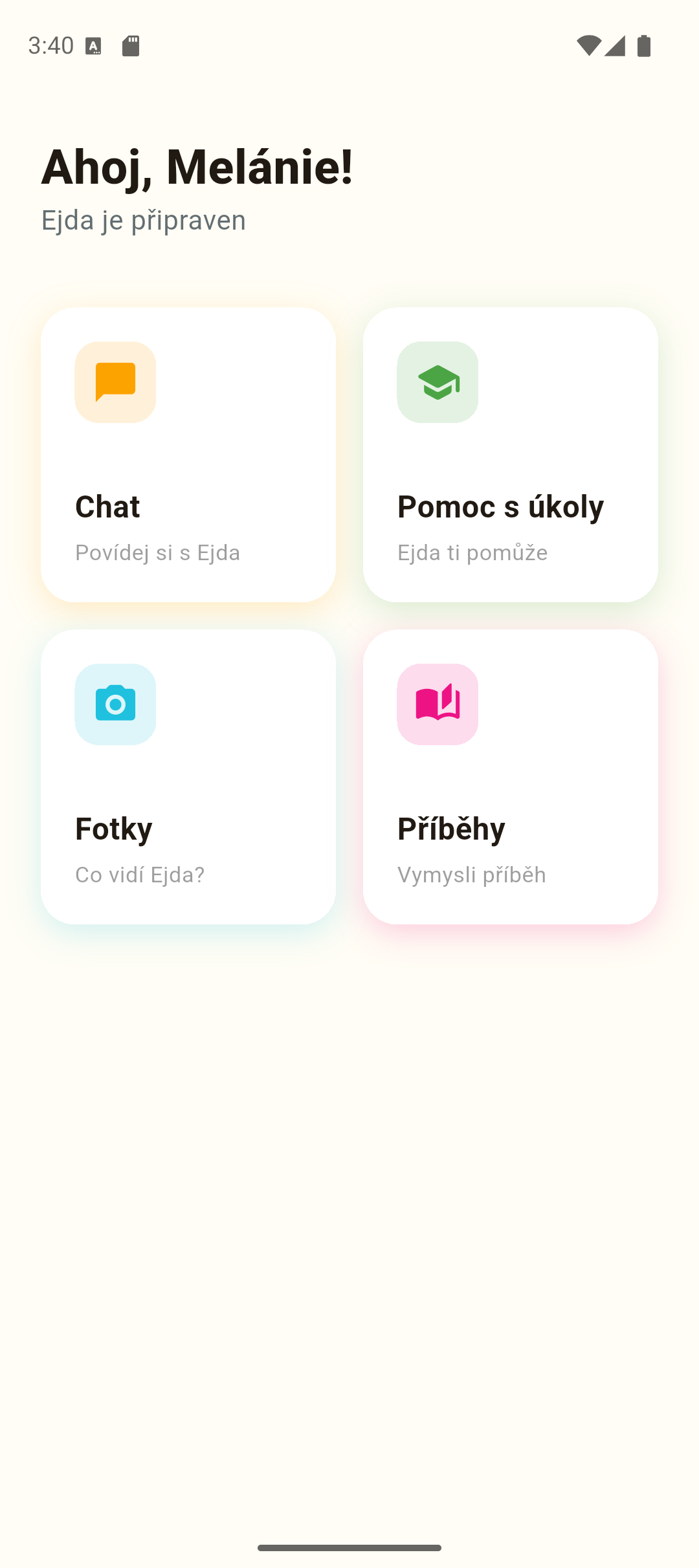699x1568 pixels.
Task: Click the text Co vidí Ejda?
Action: pyautogui.click(x=139, y=875)
